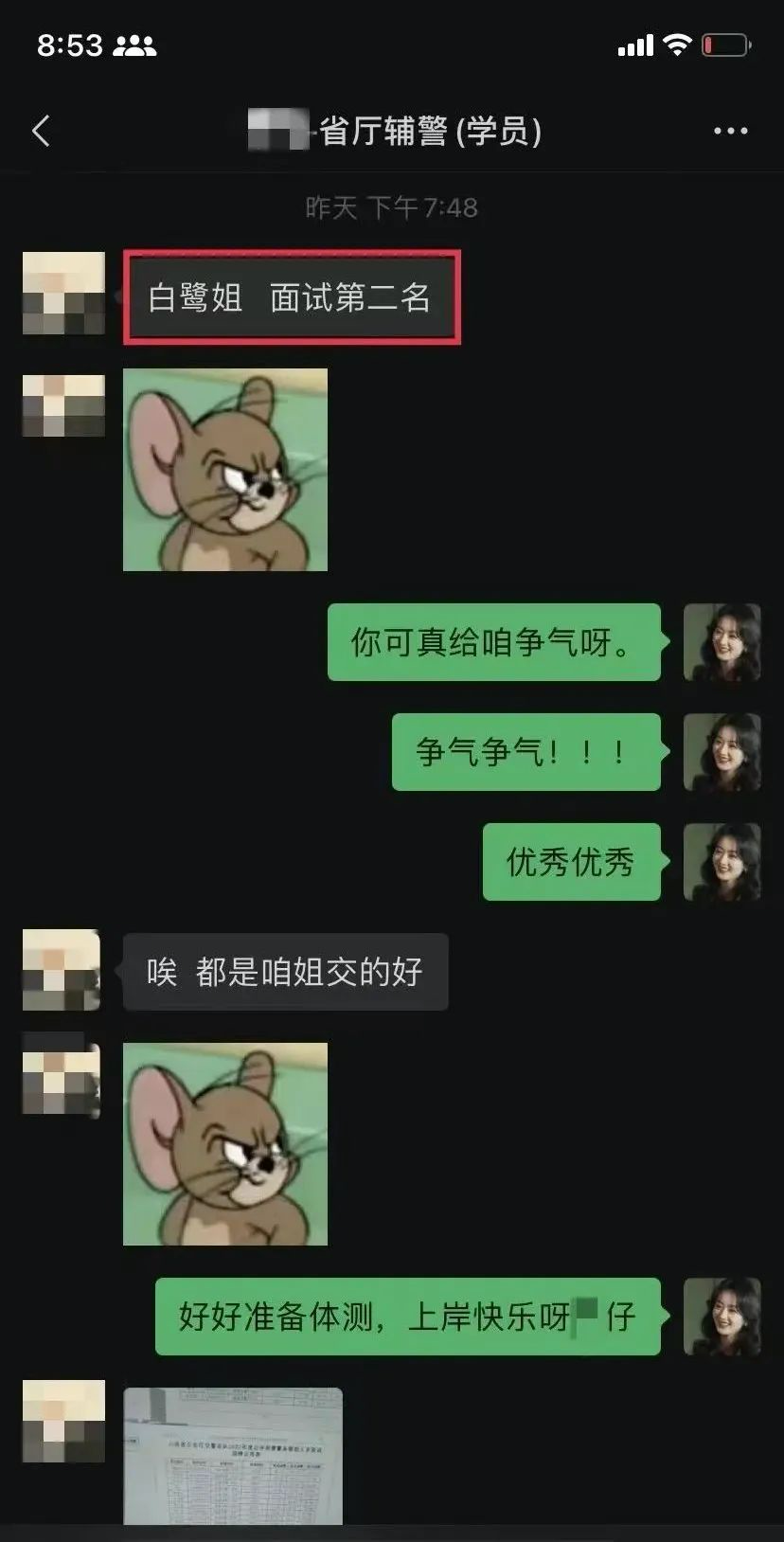Open sender avatar beside 你可真给咱争气呀

click(x=722, y=642)
